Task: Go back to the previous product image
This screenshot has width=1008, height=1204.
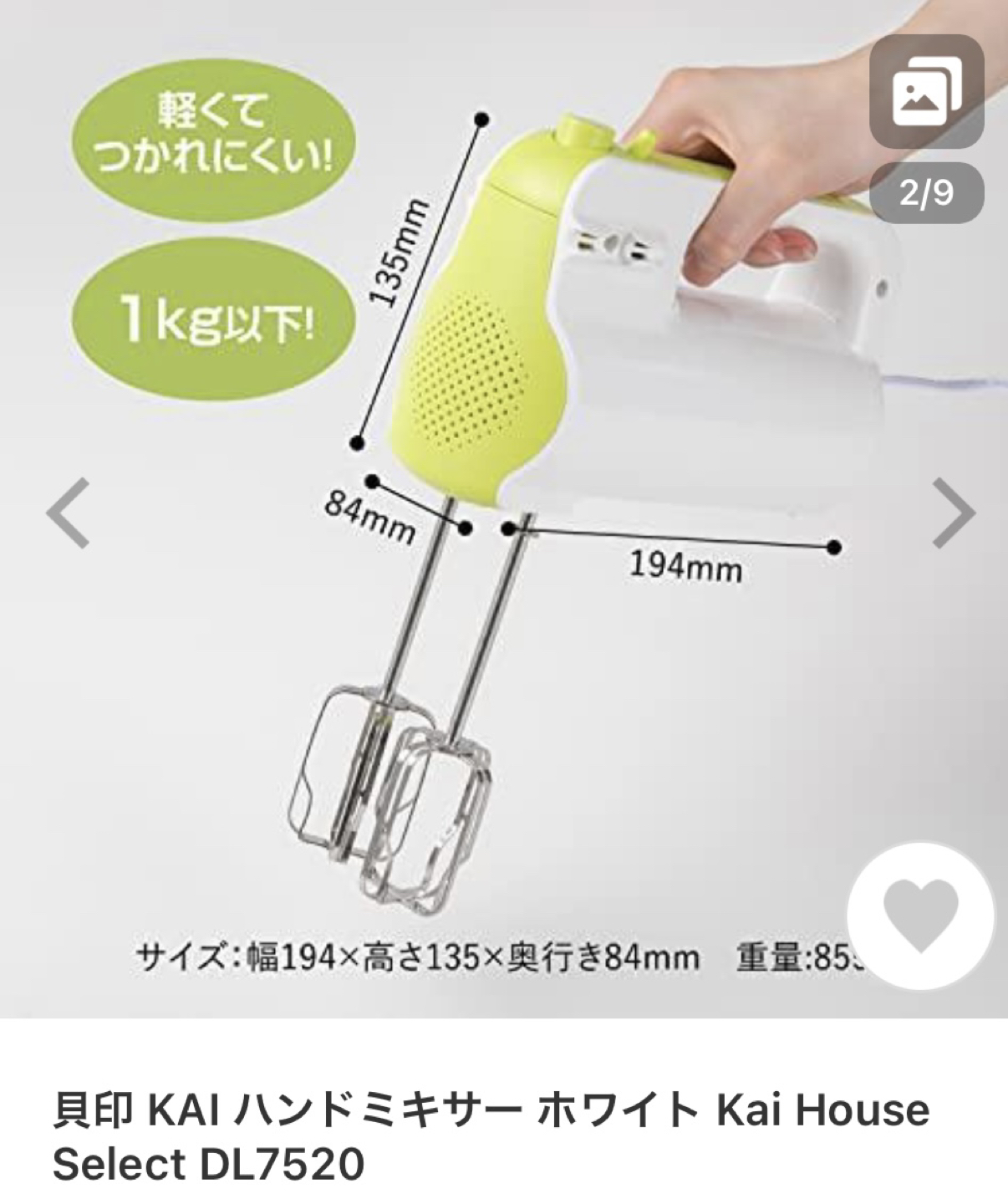Action: click(68, 513)
